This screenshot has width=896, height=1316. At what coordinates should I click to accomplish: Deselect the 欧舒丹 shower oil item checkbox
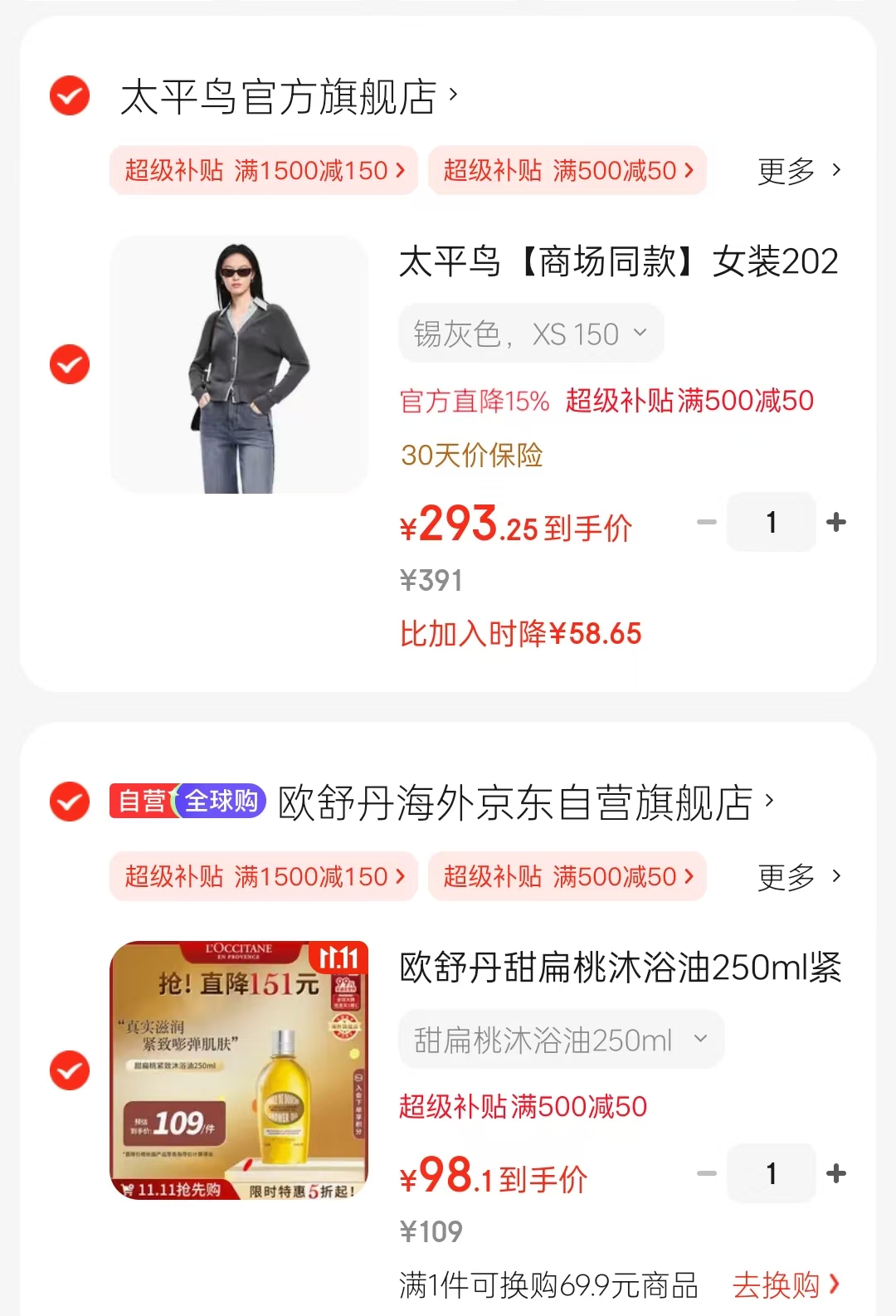(x=70, y=1070)
